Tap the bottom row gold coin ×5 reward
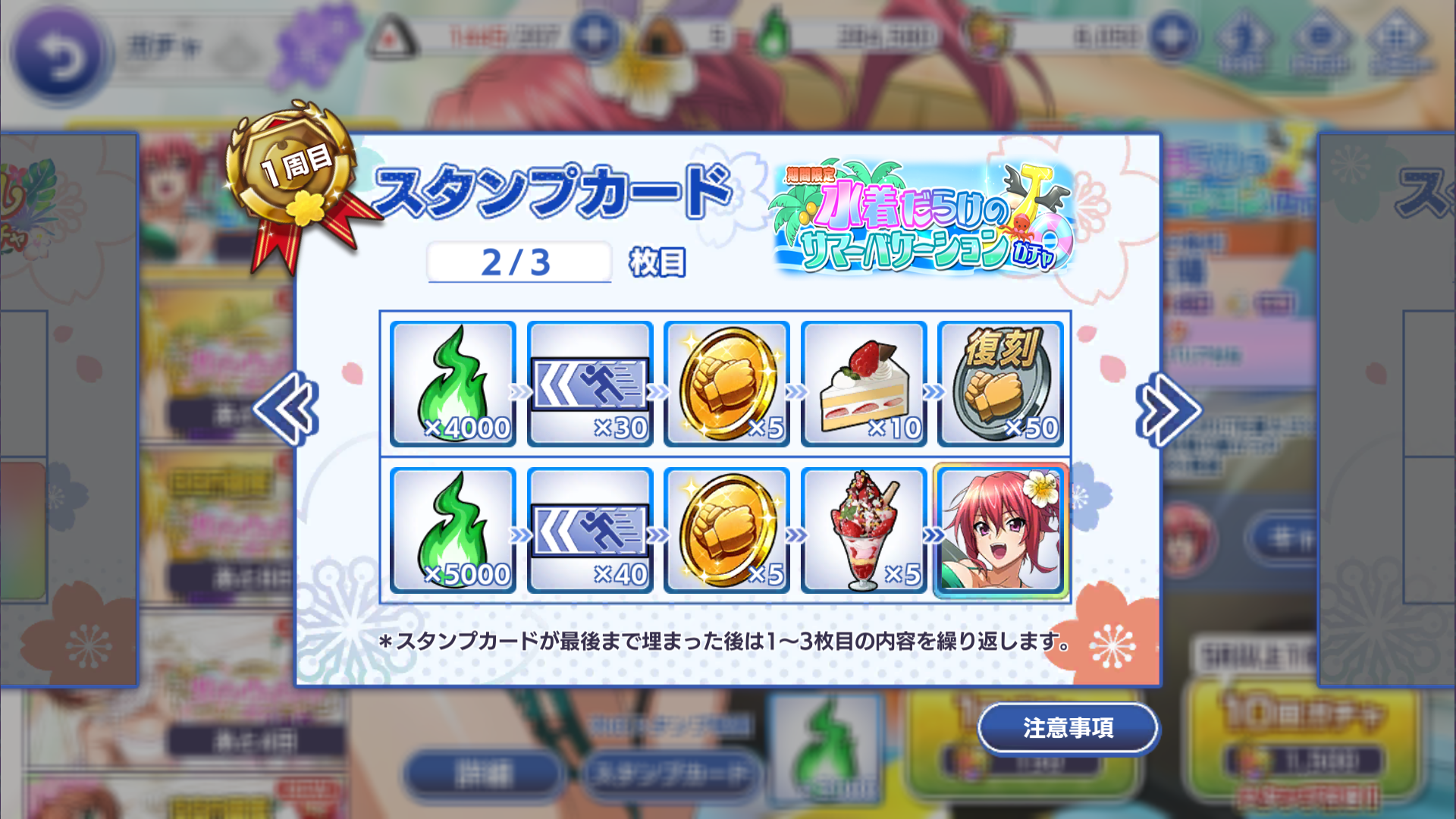This screenshot has width=1456, height=819. click(726, 530)
